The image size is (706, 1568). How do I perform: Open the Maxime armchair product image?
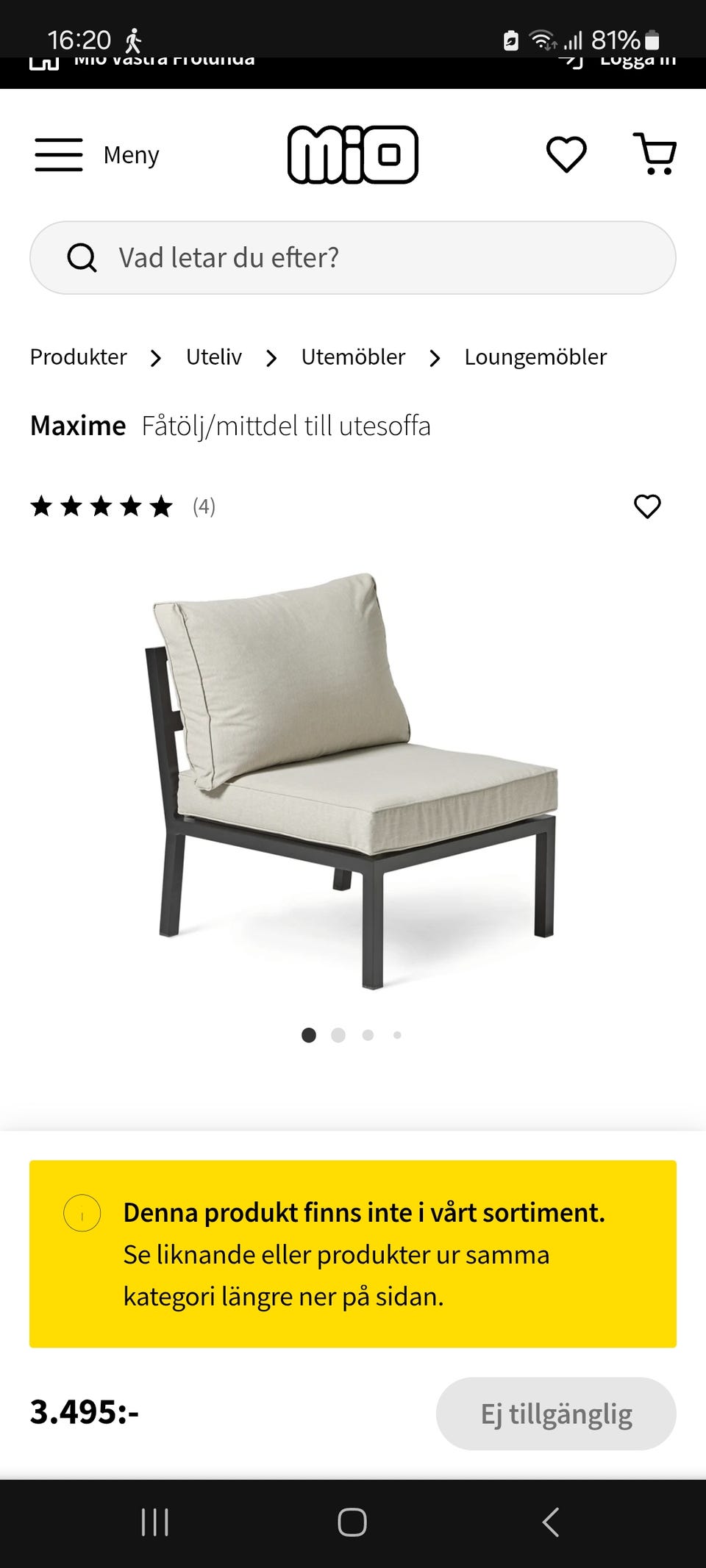point(353,779)
